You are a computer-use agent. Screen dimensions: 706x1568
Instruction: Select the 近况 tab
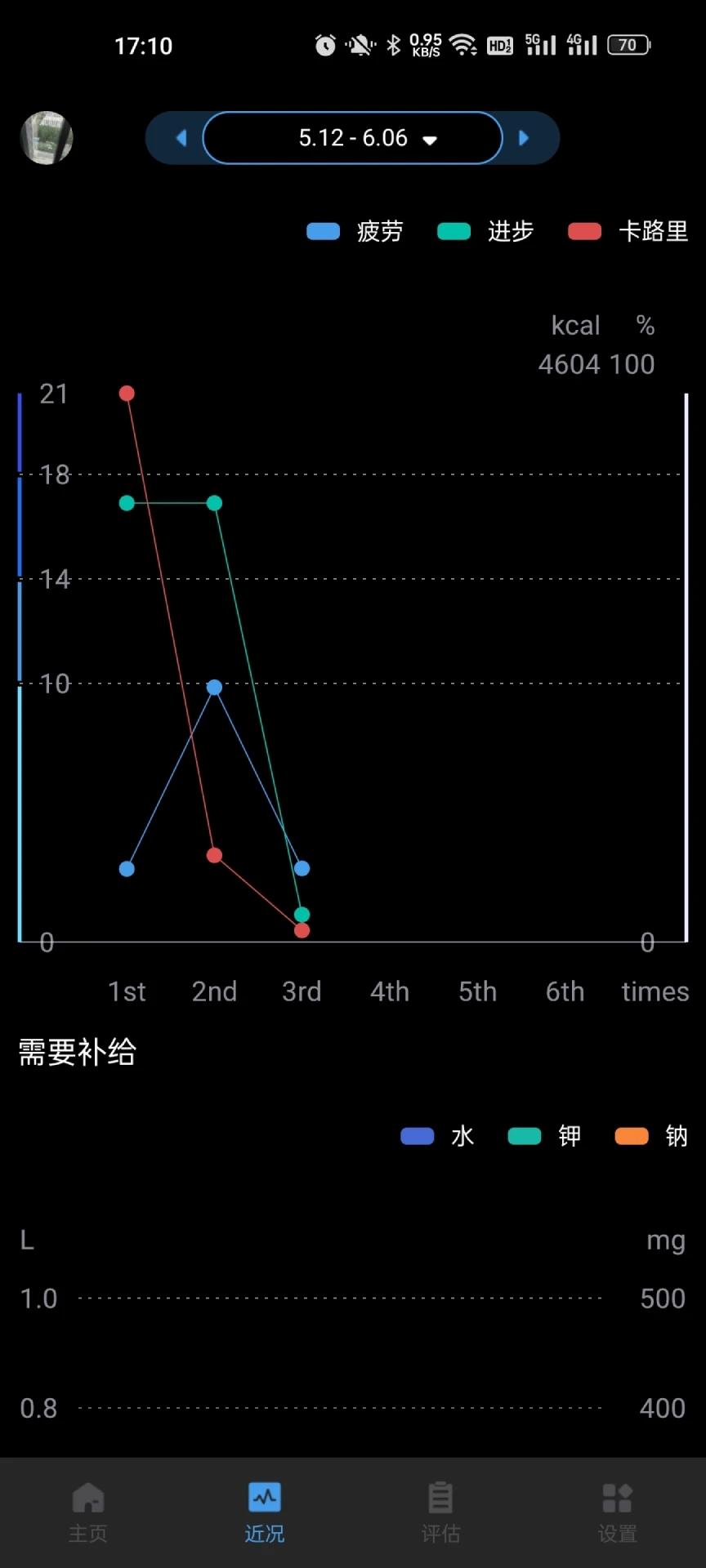click(x=265, y=1512)
